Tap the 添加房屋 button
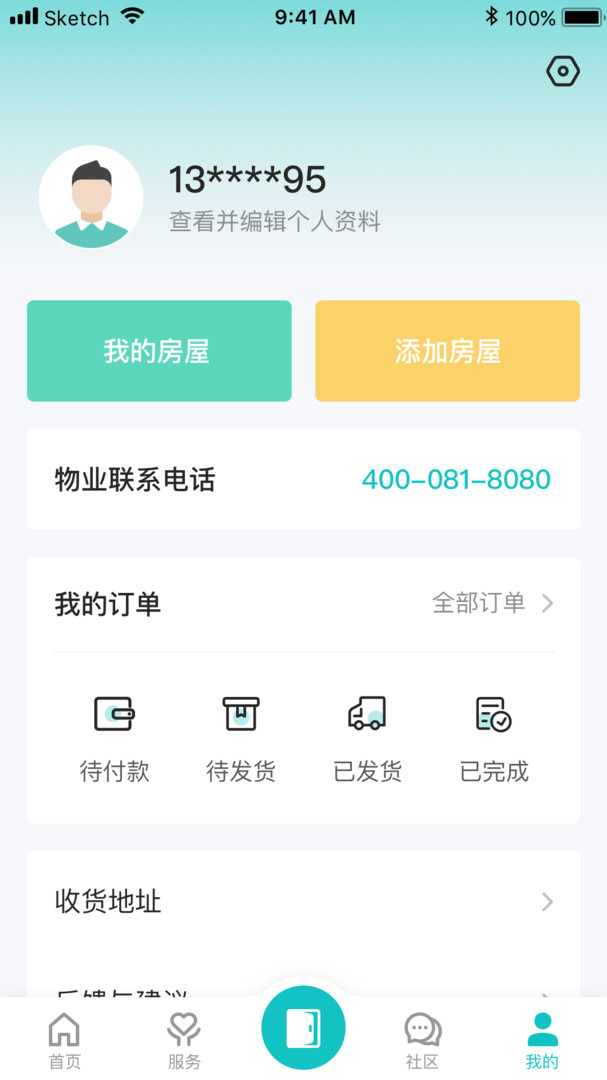Viewport: 607px width, 1080px height. 447,351
